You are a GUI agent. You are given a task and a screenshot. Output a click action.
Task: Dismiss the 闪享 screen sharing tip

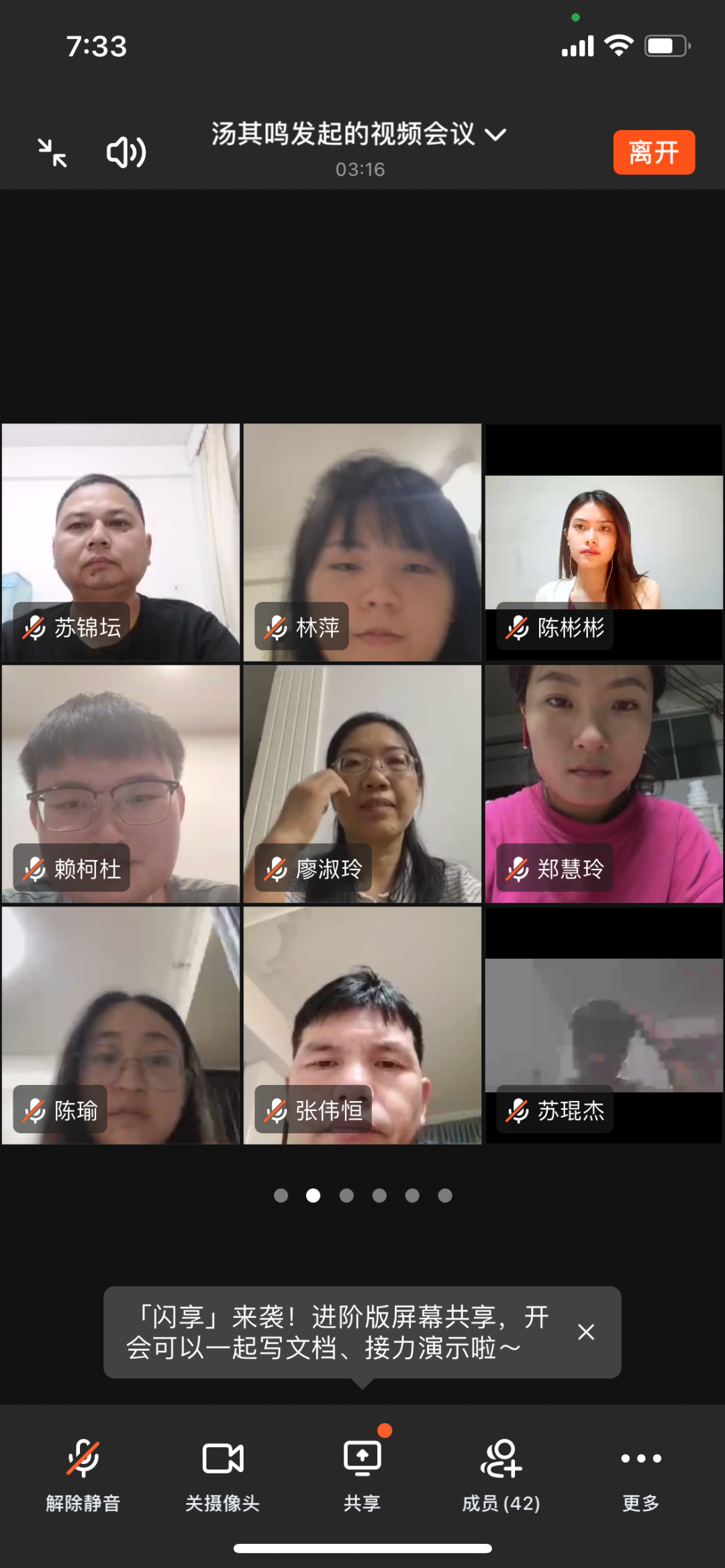586,1332
